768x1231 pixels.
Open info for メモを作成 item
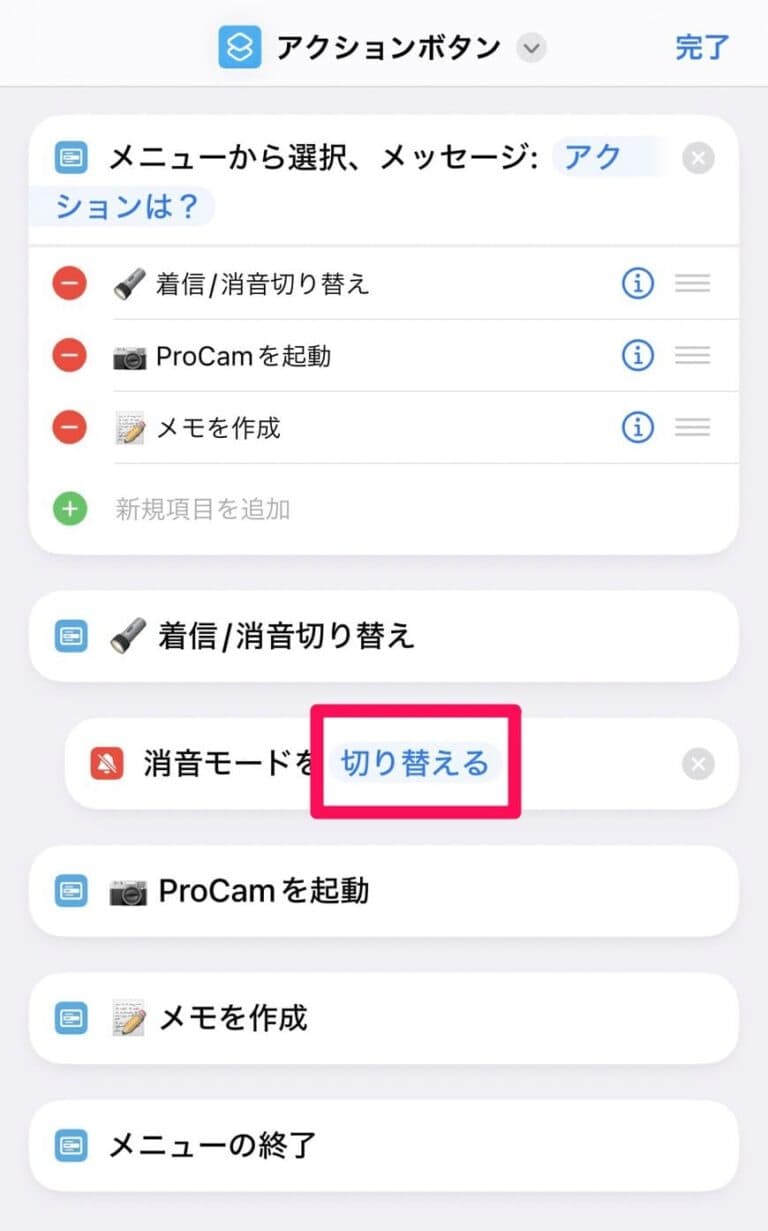pos(637,427)
